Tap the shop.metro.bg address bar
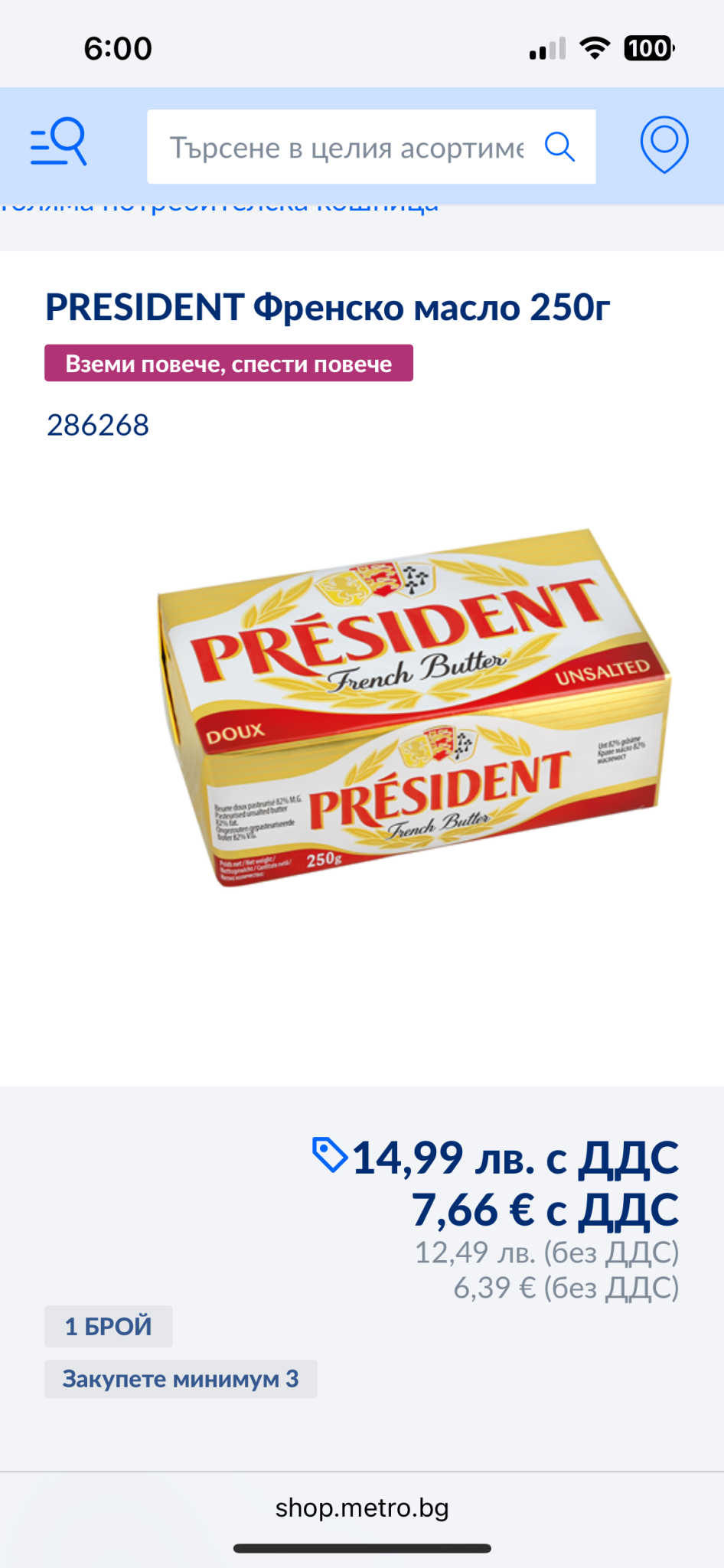The image size is (724, 1568). pos(361,1508)
